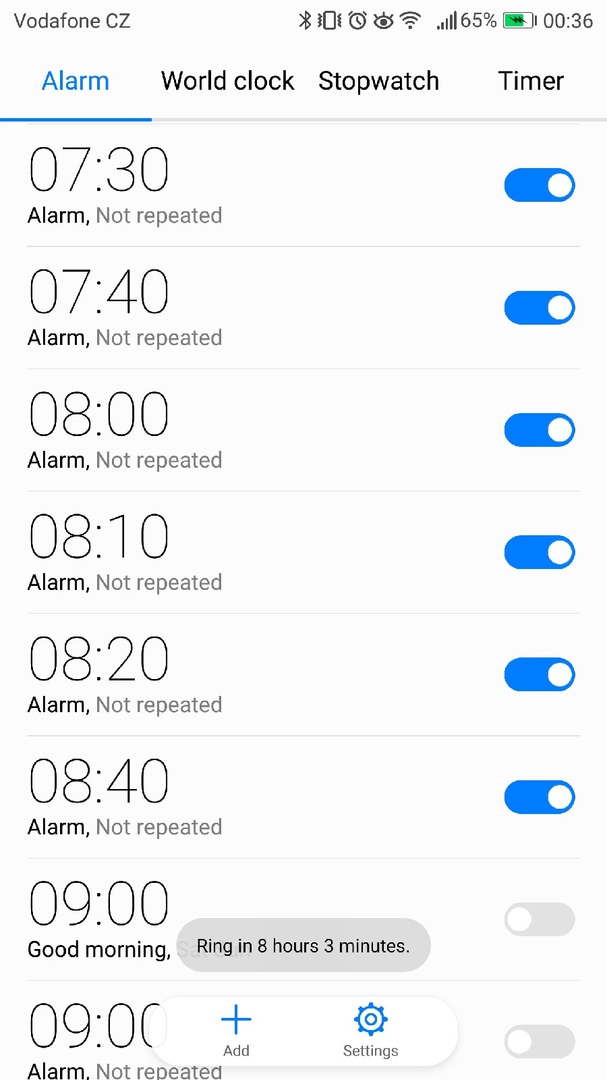Disable the 08:20 alarm toggle
Screen dimensions: 607x1080
[539, 674]
